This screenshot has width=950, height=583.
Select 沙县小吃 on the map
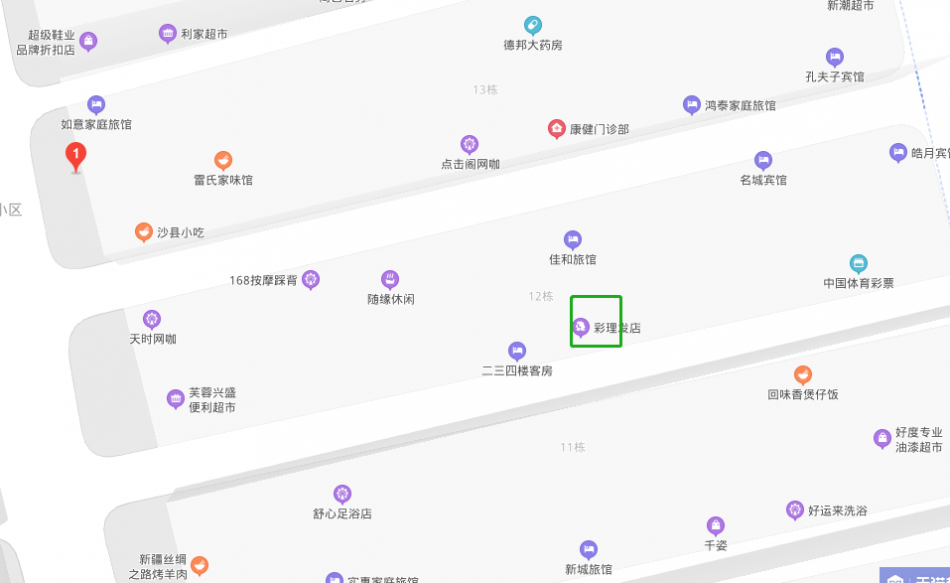(x=144, y=232)
